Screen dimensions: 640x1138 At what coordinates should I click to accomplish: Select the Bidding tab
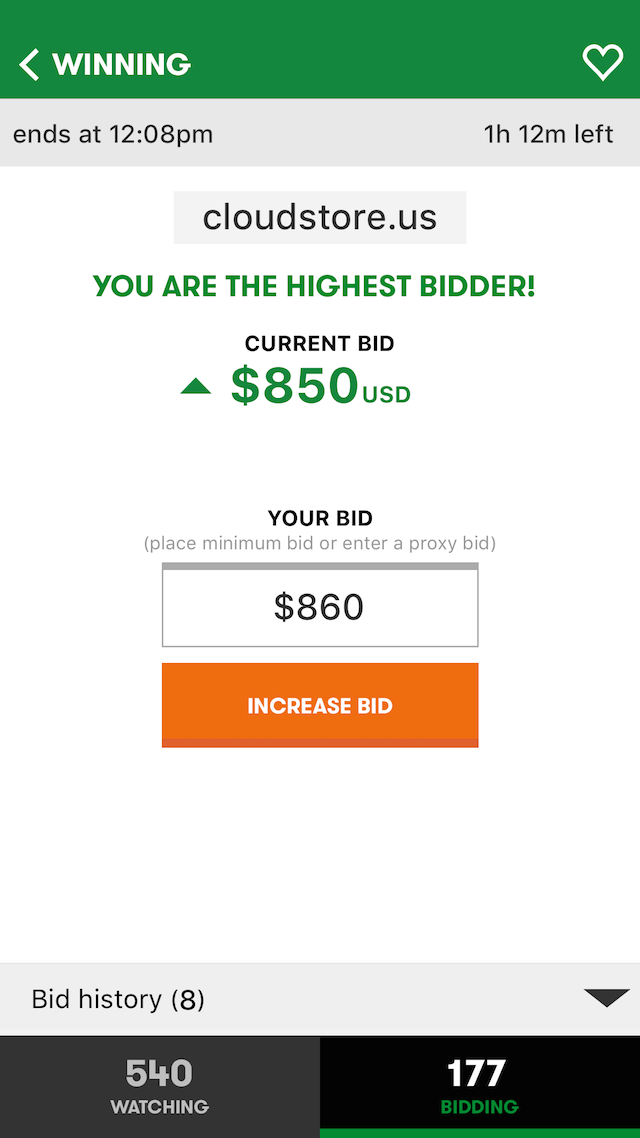click(480, 1087)
